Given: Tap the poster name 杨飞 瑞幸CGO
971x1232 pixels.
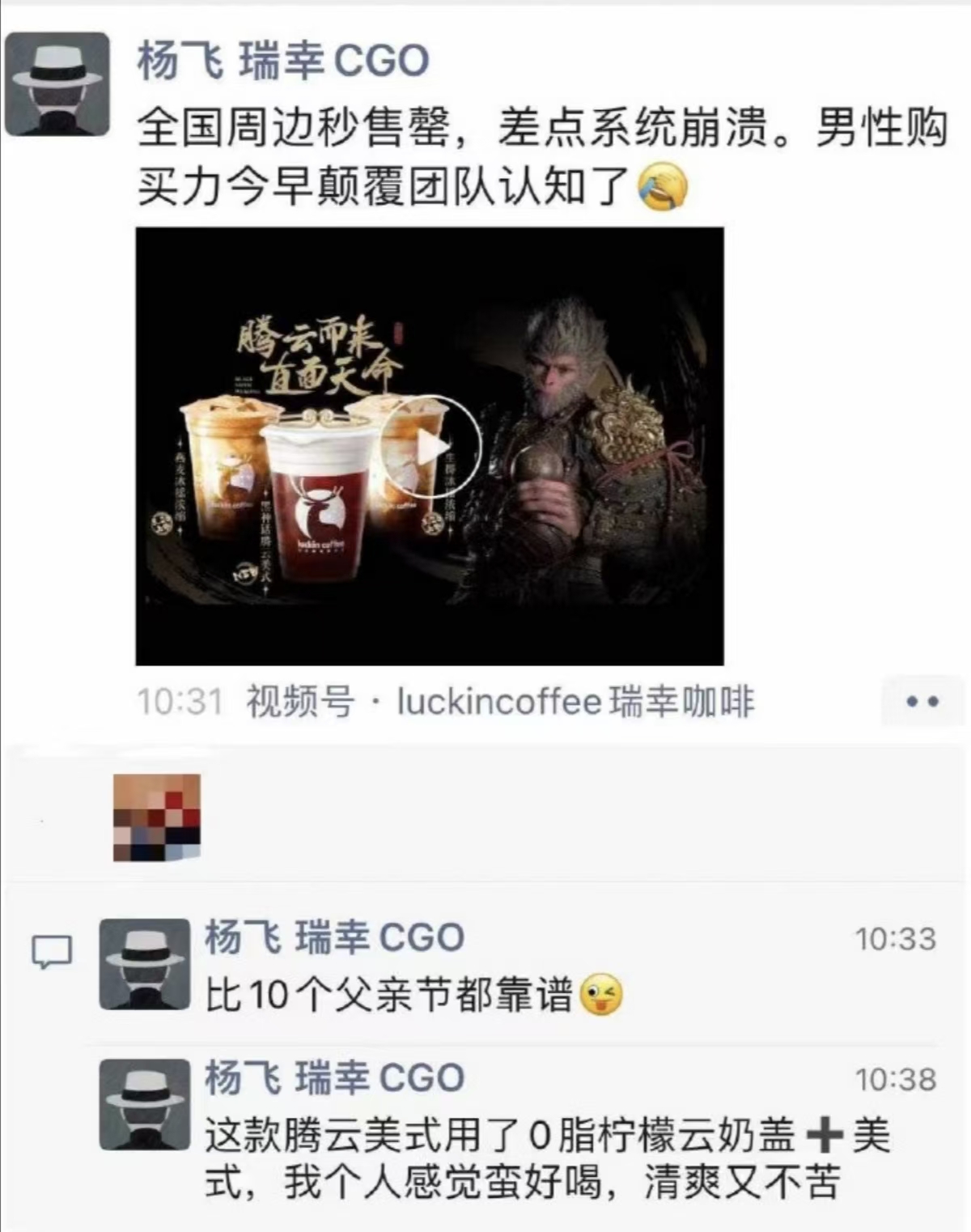Looking at the screenshot, I should [282, 62].
